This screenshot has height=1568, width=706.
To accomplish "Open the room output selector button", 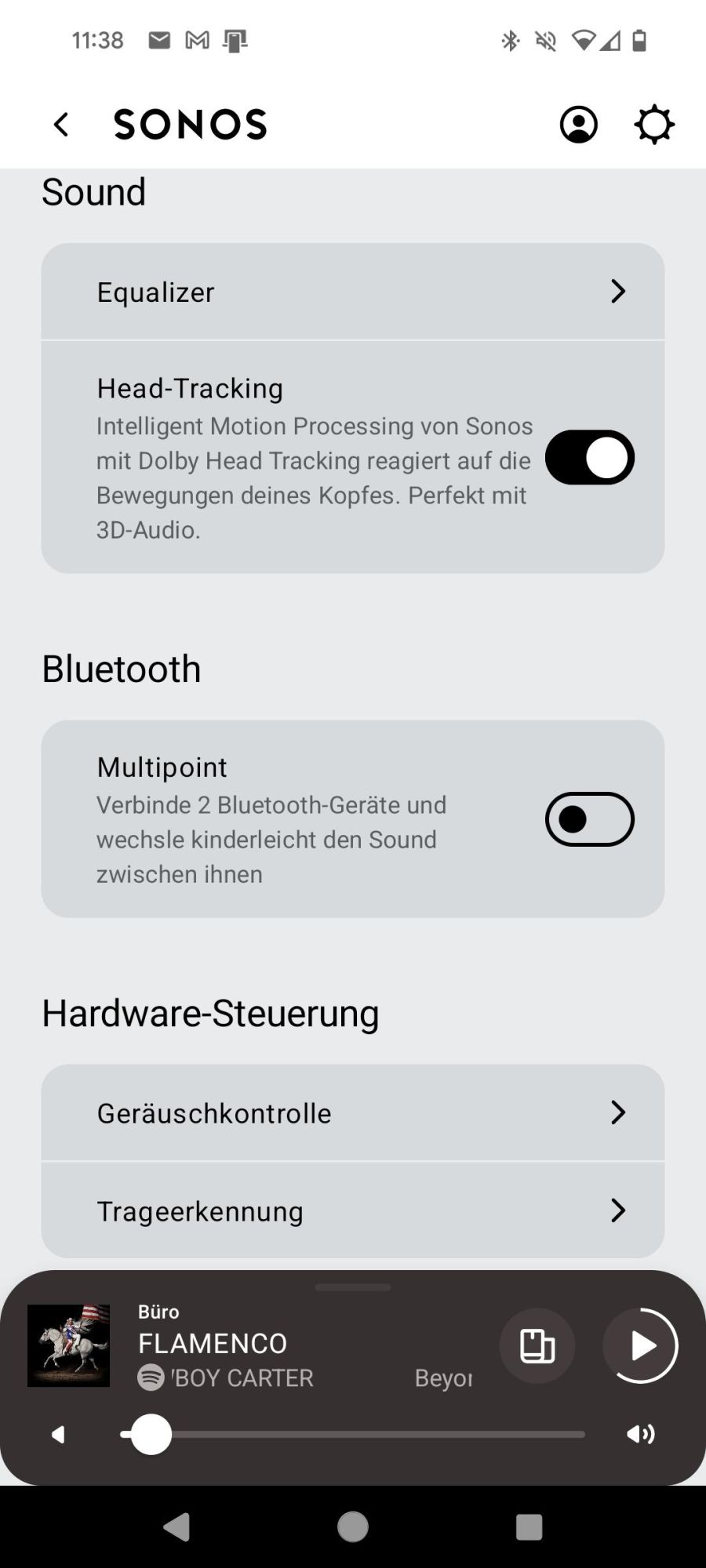I will pyautogui.click(x=537, y=1346).
